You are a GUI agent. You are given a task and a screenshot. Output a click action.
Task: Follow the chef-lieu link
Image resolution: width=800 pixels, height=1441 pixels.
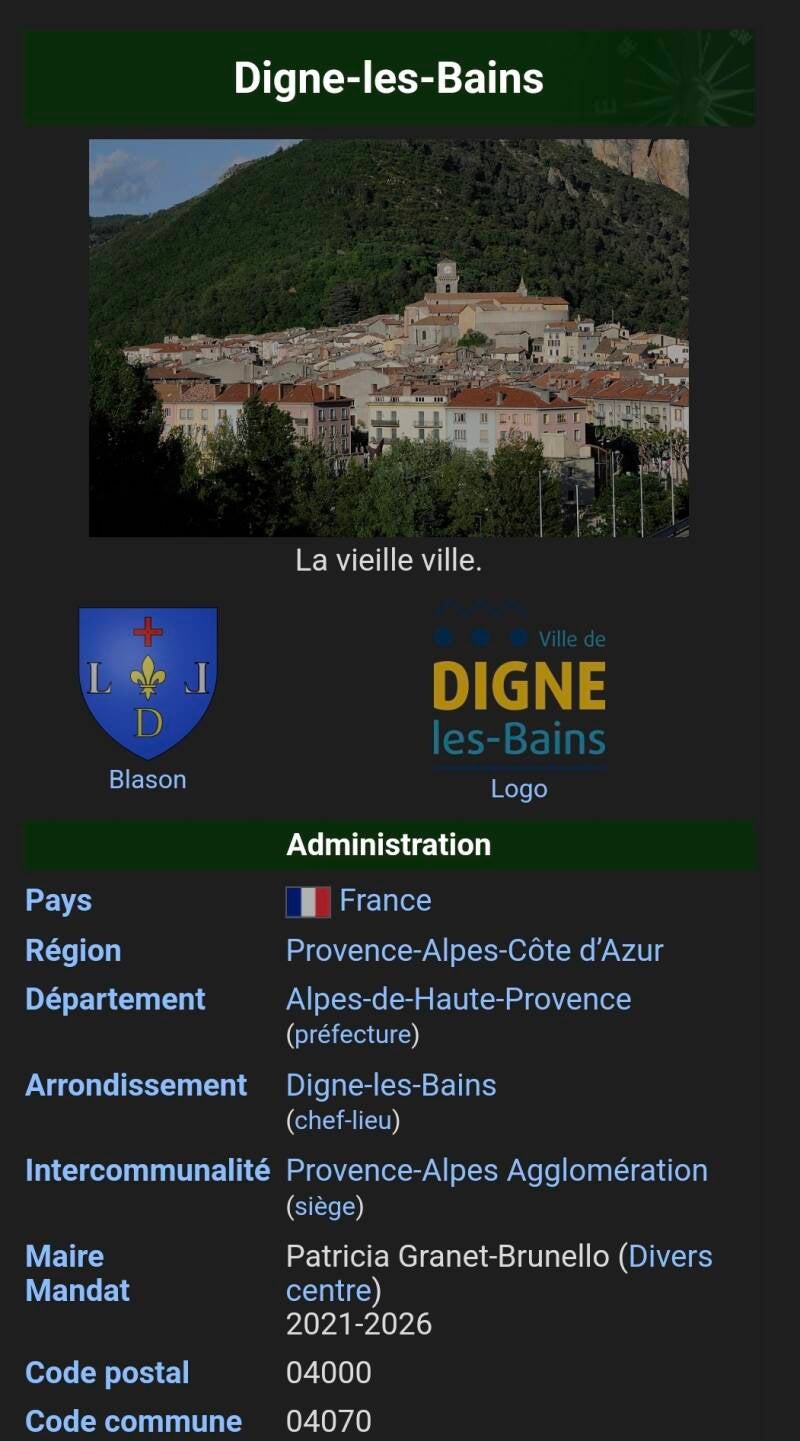pyautogui.click(x=343, y=1121)
